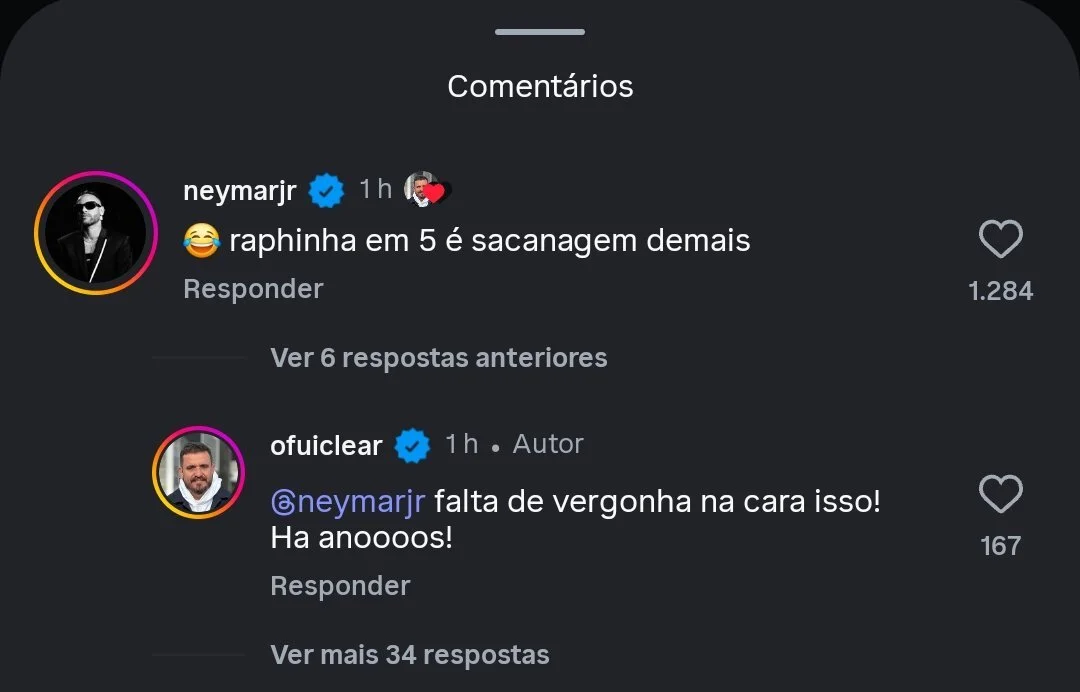Viewport: 1080px width, 692px height.
Task: Tap Responder under ofuiclear's reply
Action: [x=340, y=586]
